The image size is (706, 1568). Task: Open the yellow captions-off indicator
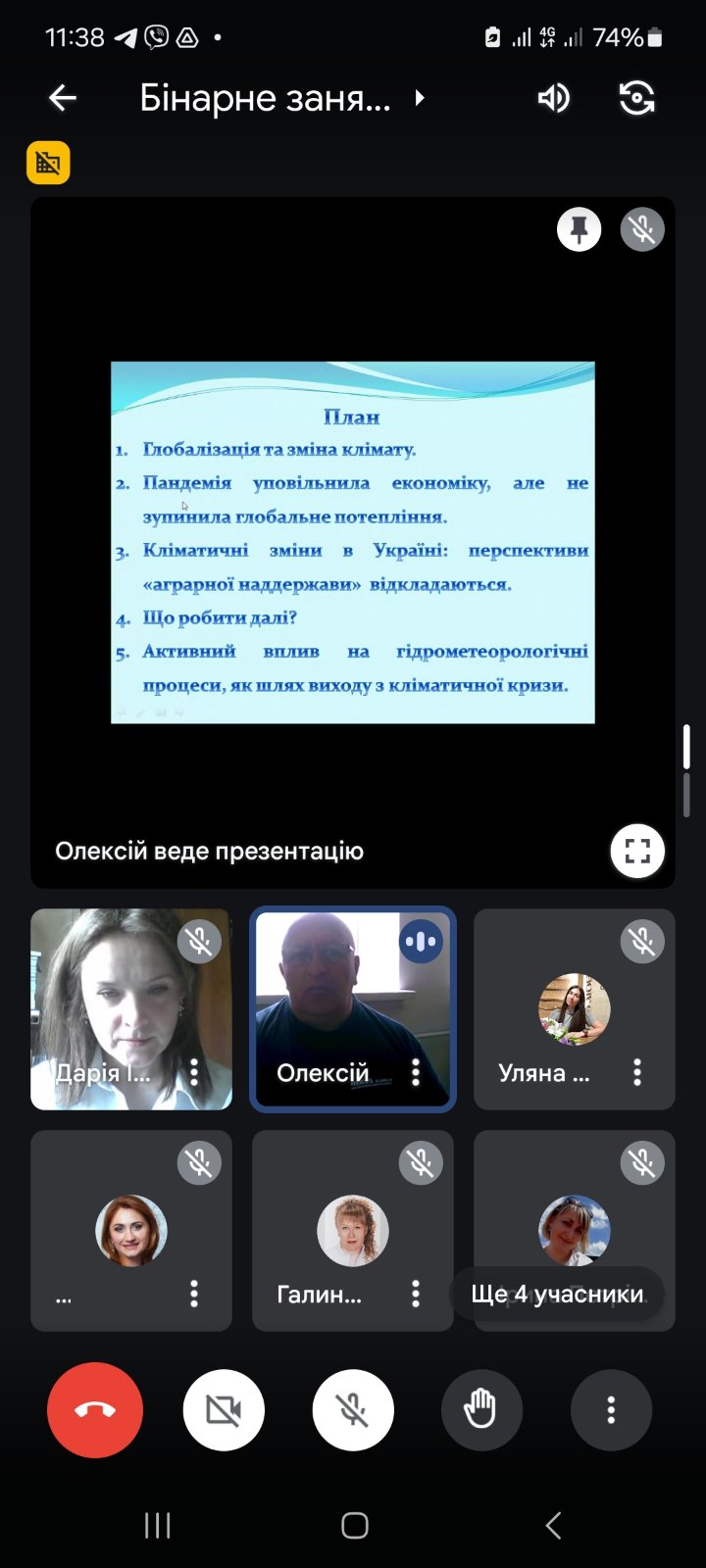[48, 163]
